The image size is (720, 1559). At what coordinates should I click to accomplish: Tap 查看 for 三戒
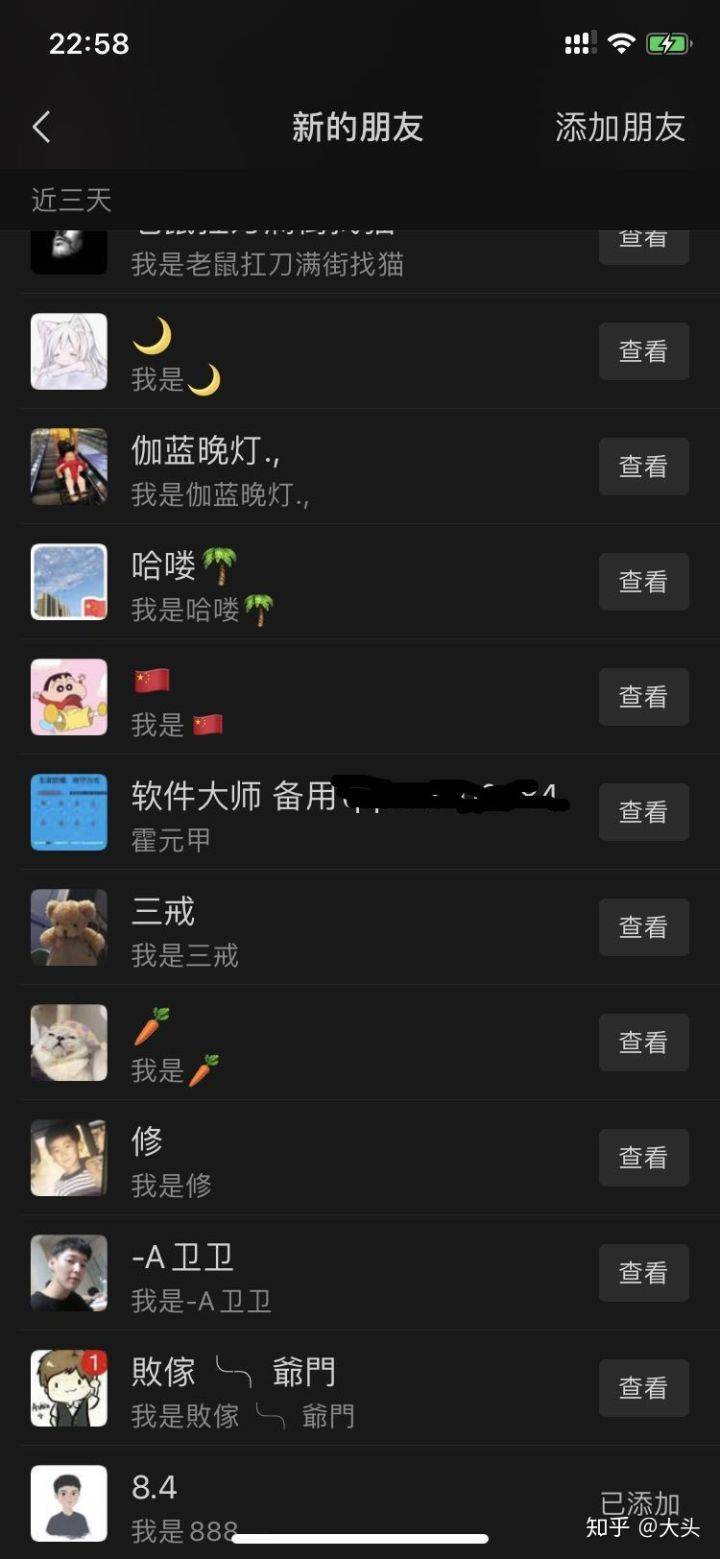(644, 927)
